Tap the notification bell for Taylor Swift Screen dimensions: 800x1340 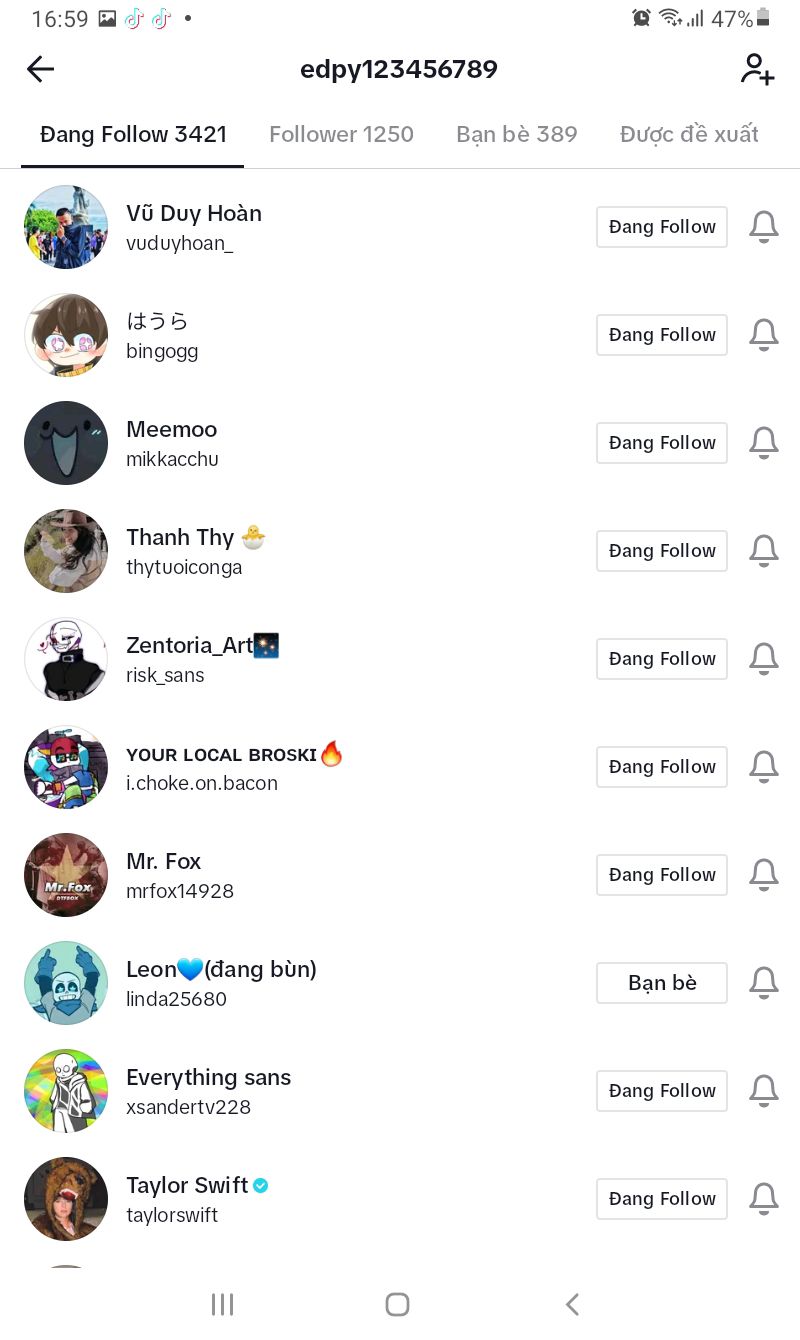click(x=764, y=1199)
